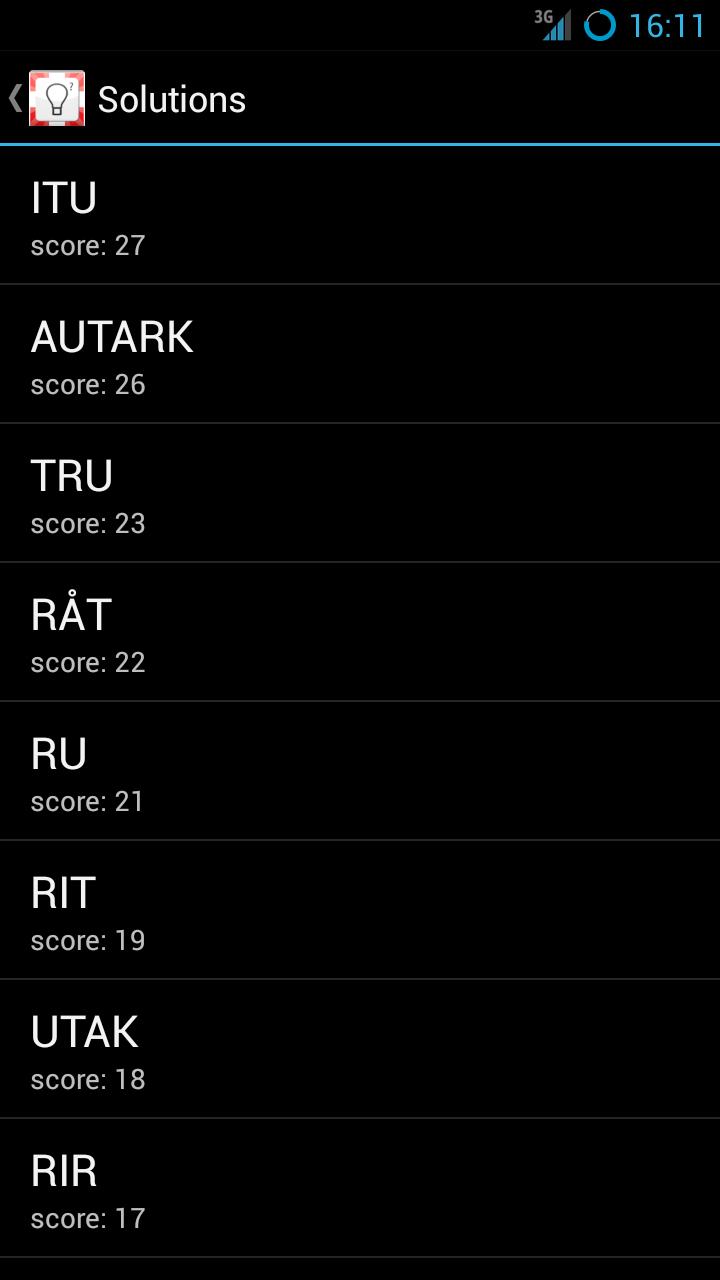Open the AUTARK solution row
Image resolution: width=720 pixels, height=1280 pixels.
point(360,354)
